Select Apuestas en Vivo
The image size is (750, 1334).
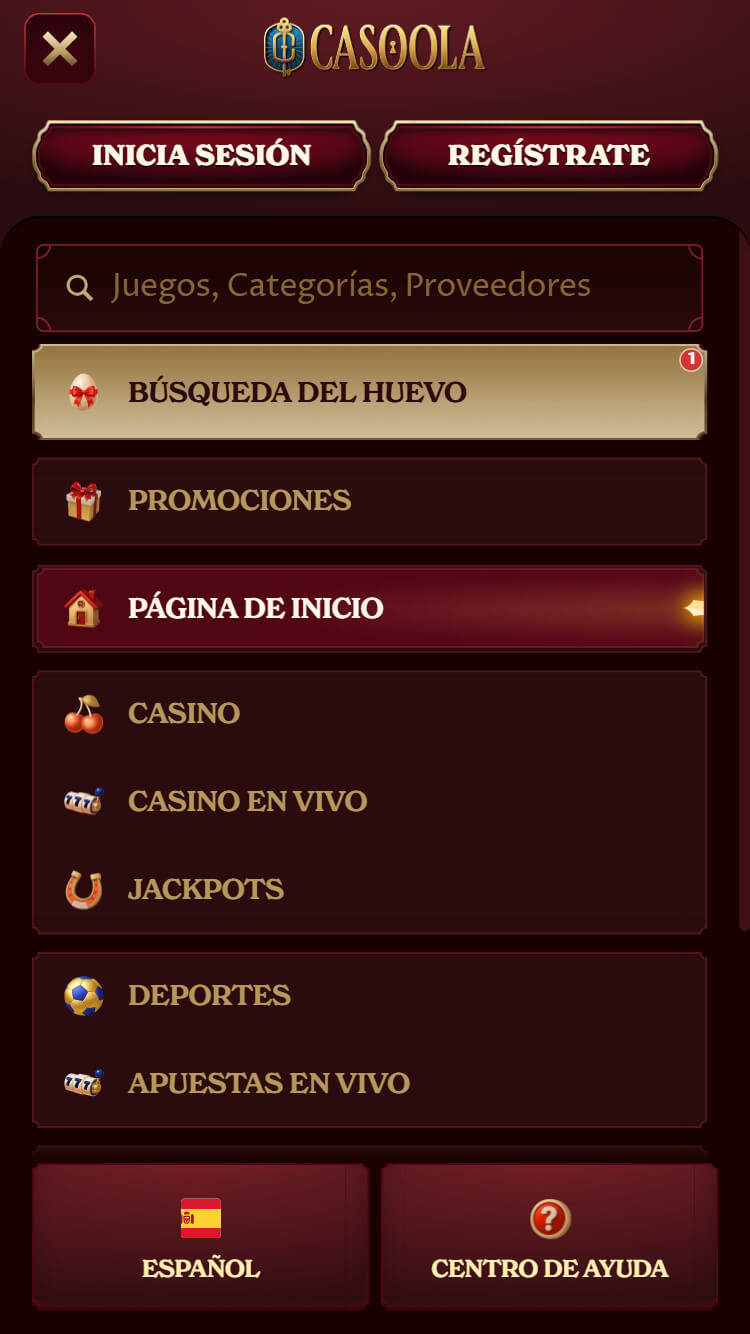[369, 1084]
